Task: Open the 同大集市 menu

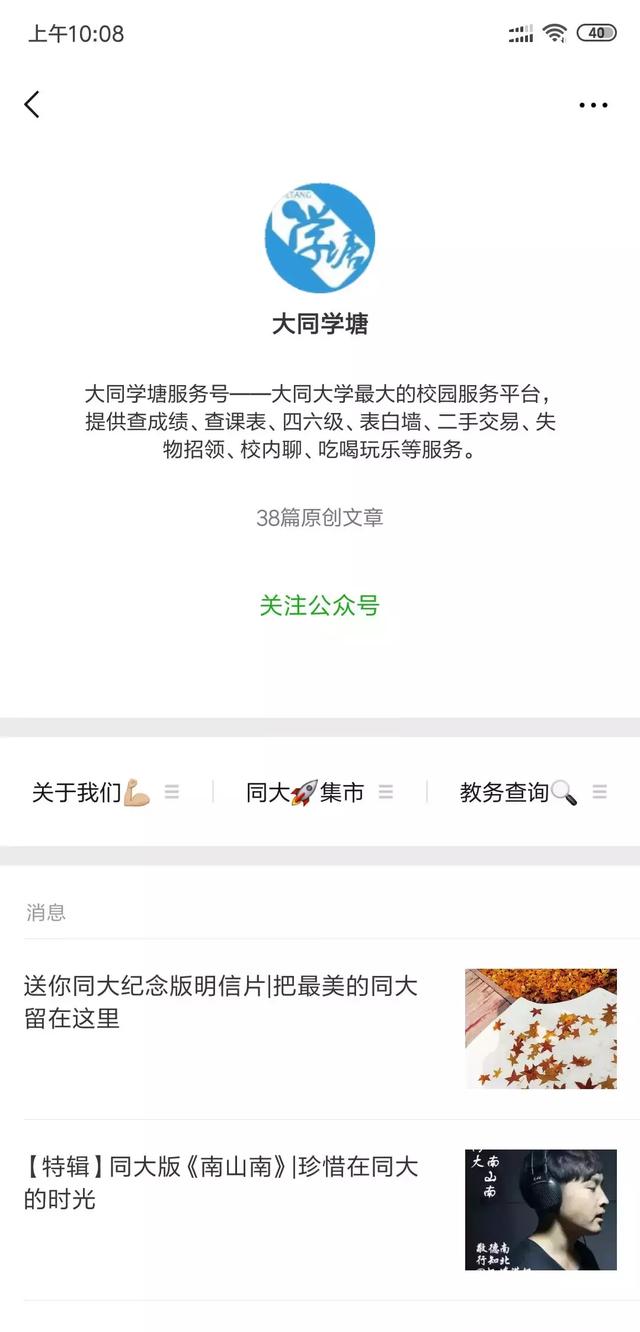Action: [319, 792]
